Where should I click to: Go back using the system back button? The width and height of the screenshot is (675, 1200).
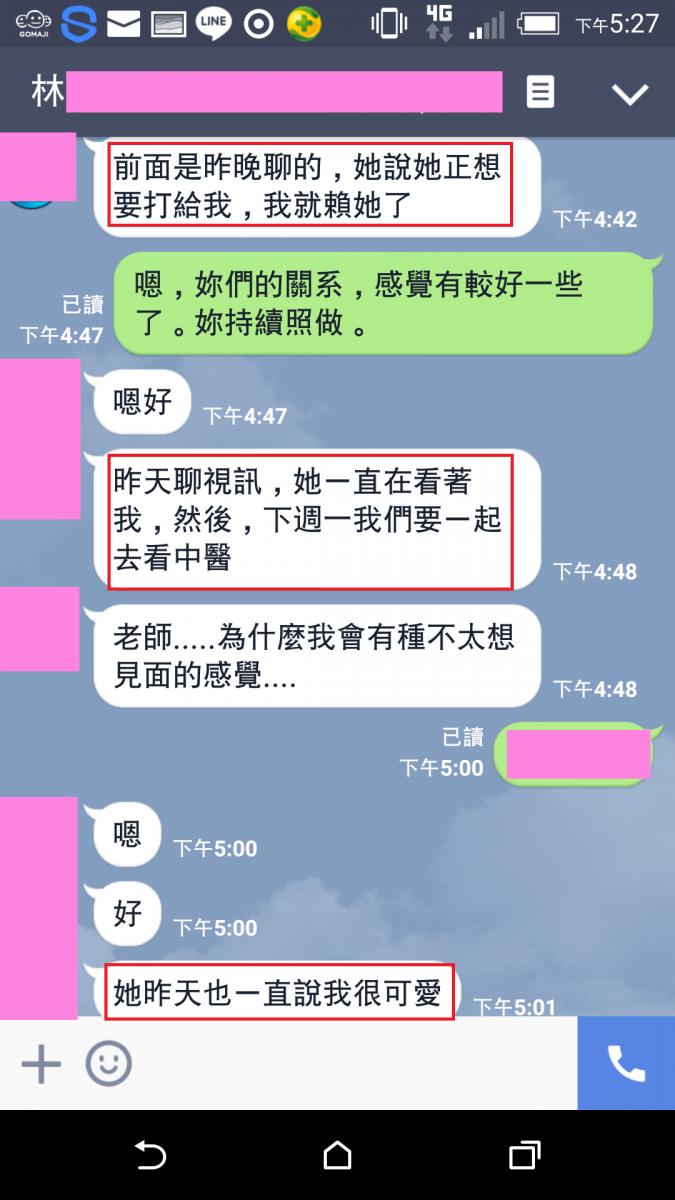click(150, 1156)
